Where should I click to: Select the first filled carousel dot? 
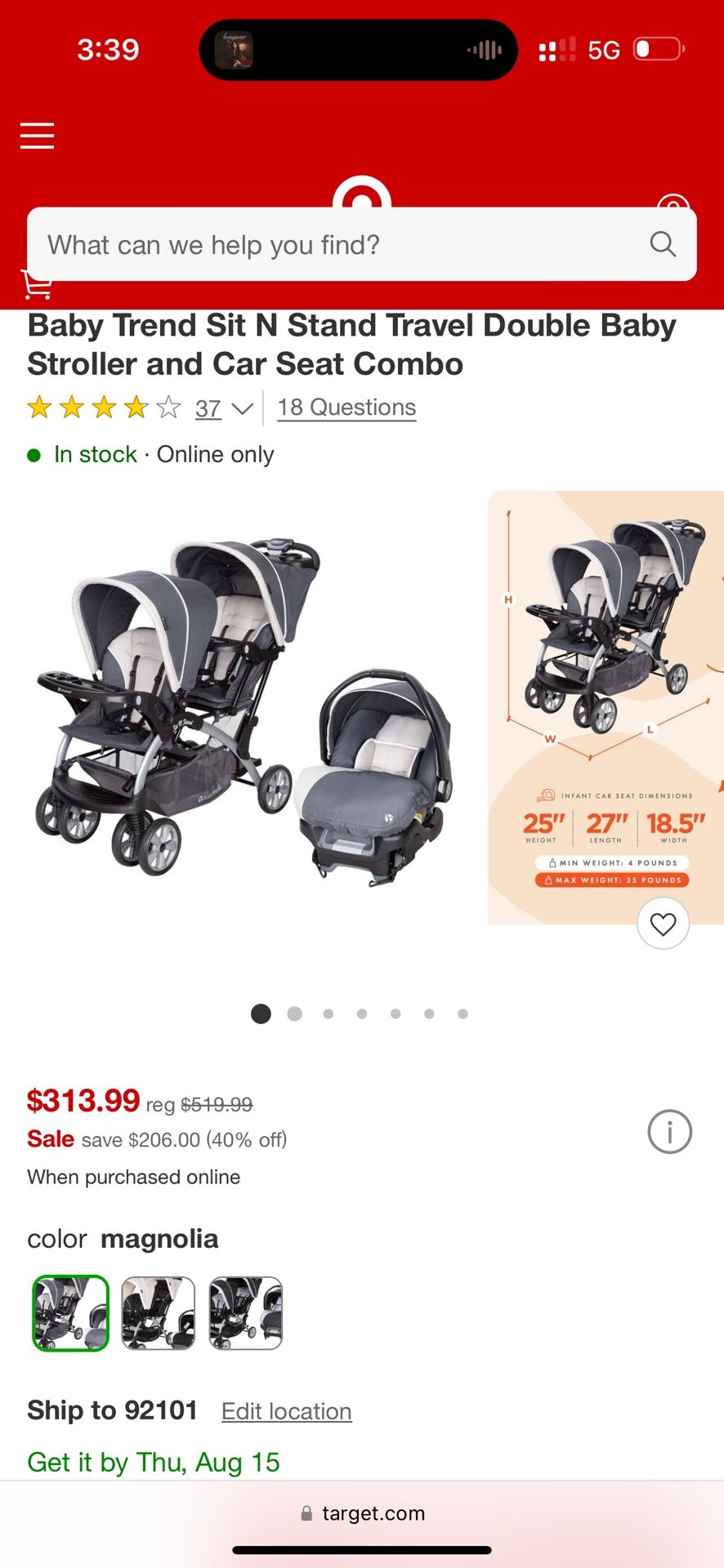tap(261, 1014)
